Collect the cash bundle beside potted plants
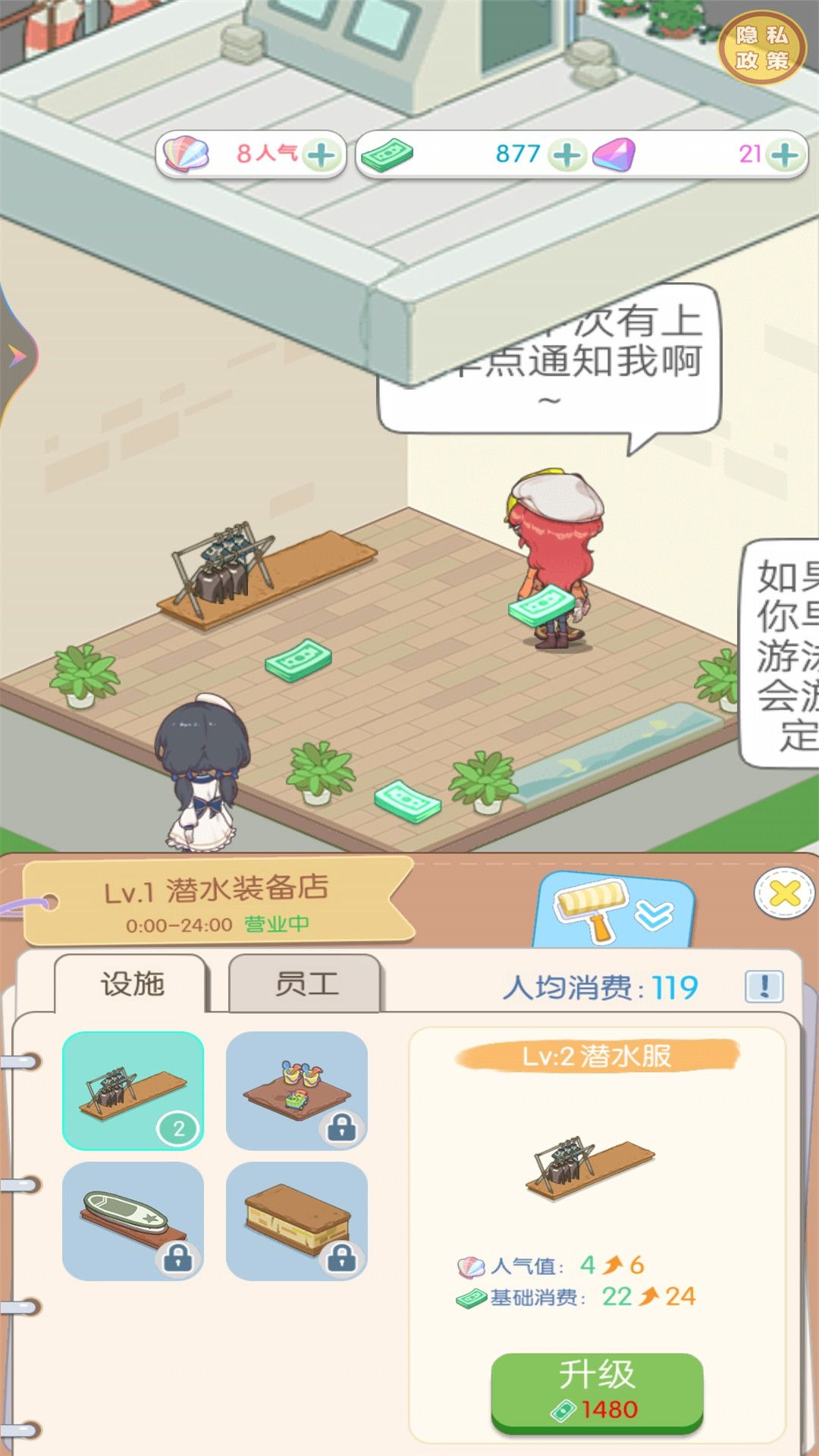This screenshot has width=819, height=1456. coord(406,801)
